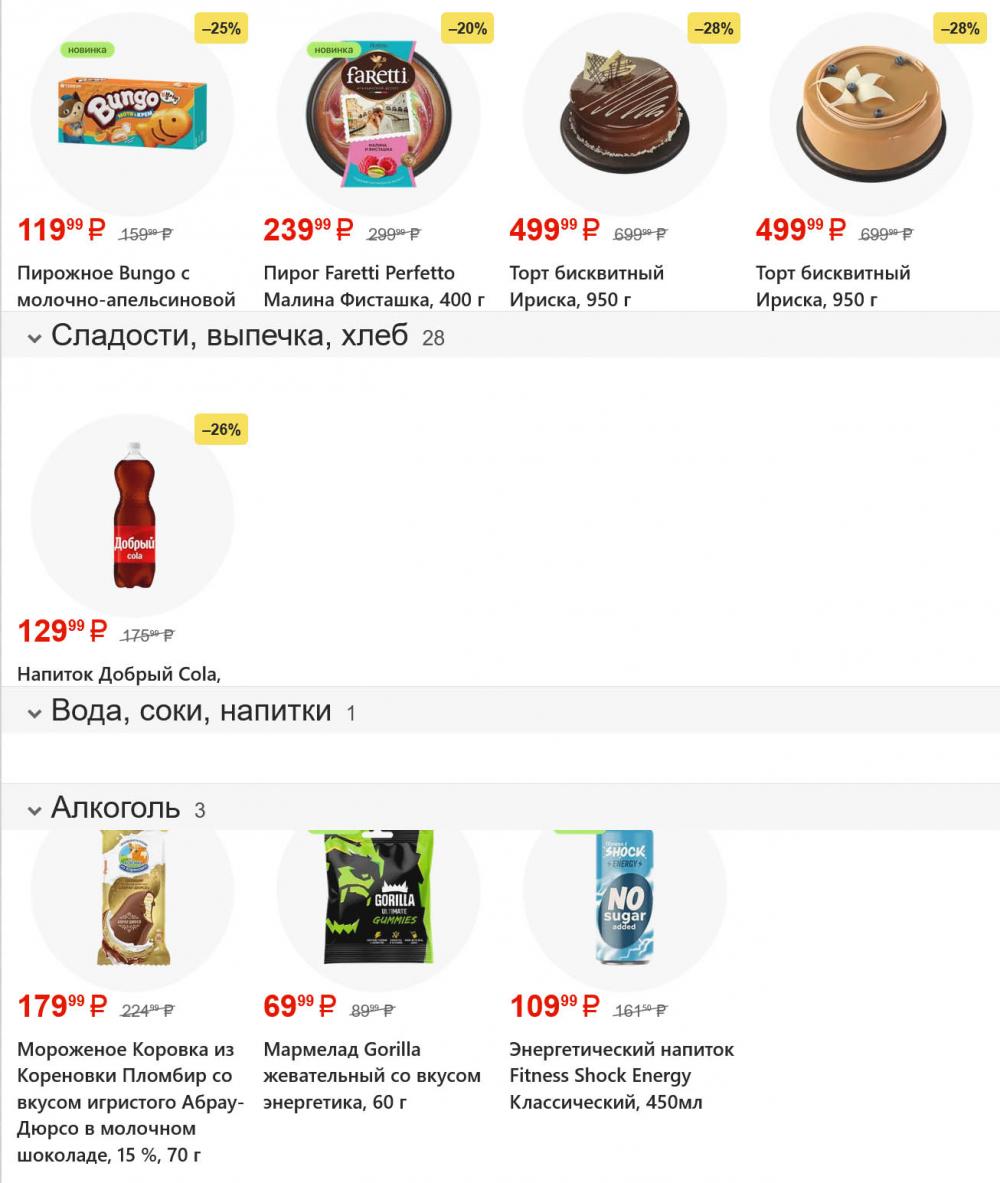Click the Fitness Shock Energy can image
This screenshot has height=1183, width=1000.
pos(623,898)
